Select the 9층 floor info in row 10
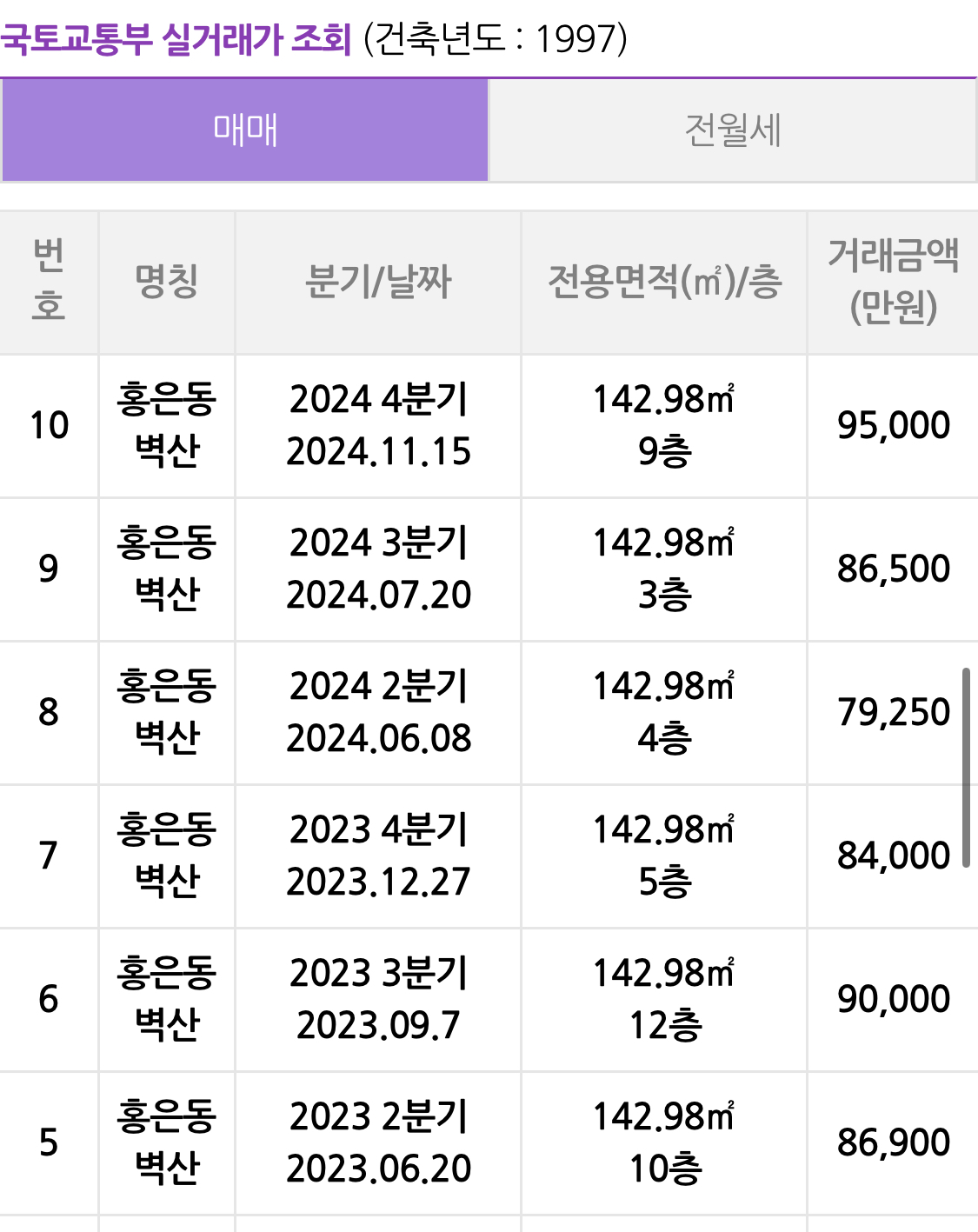Viewport: 978px width, 1232px height. 663,451
